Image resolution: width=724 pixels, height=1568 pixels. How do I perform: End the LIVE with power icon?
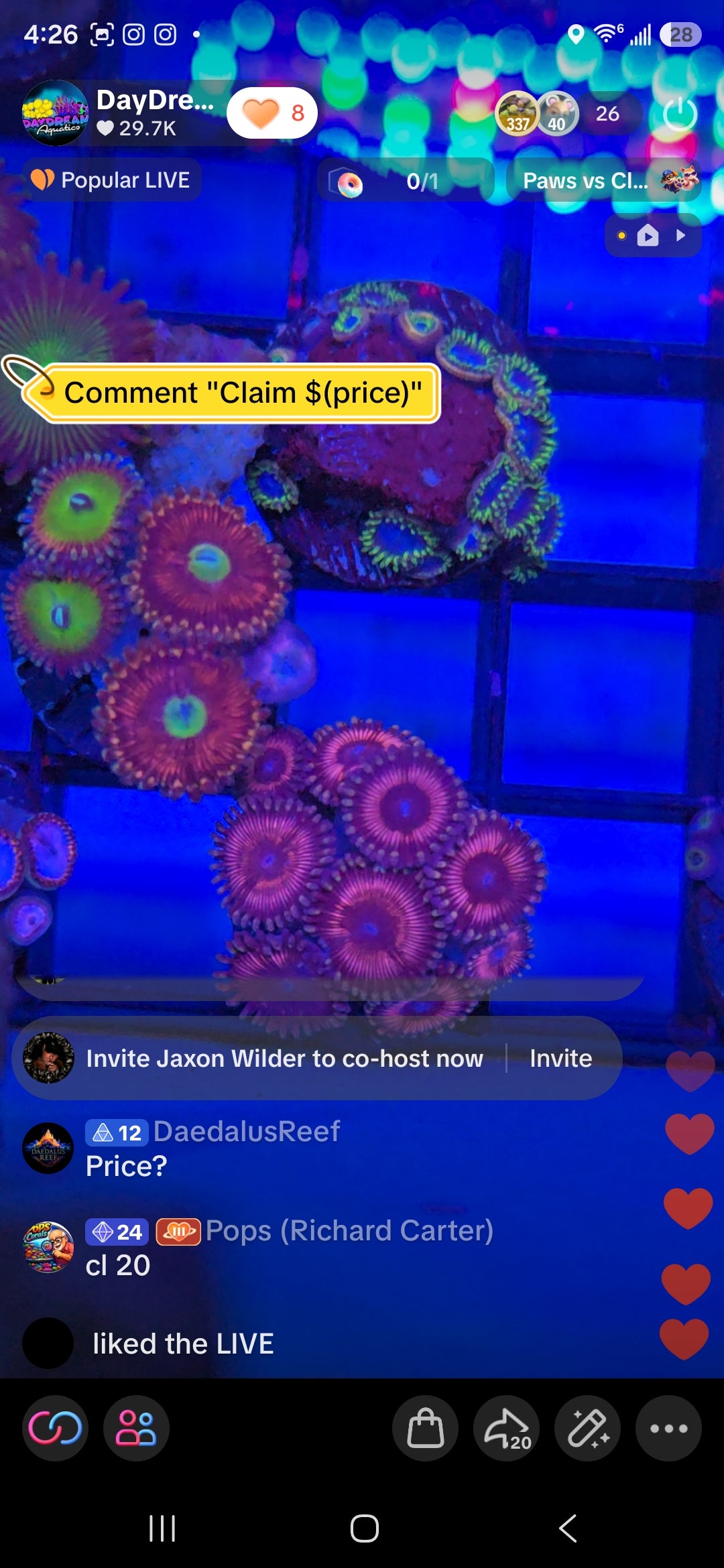click(680, 113)
